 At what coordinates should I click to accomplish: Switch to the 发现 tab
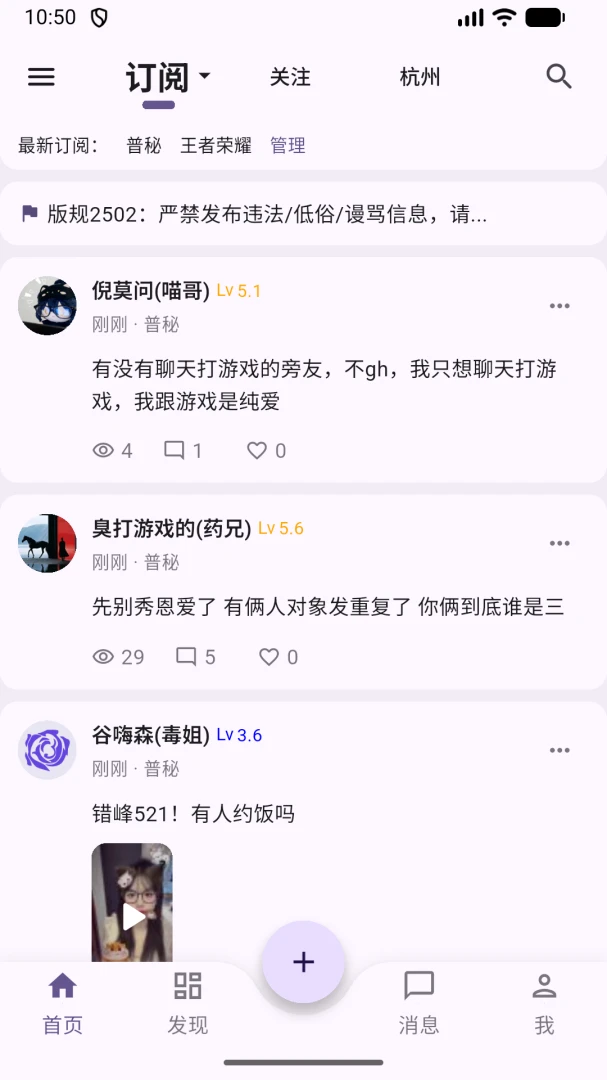(x=187, y=1004)
